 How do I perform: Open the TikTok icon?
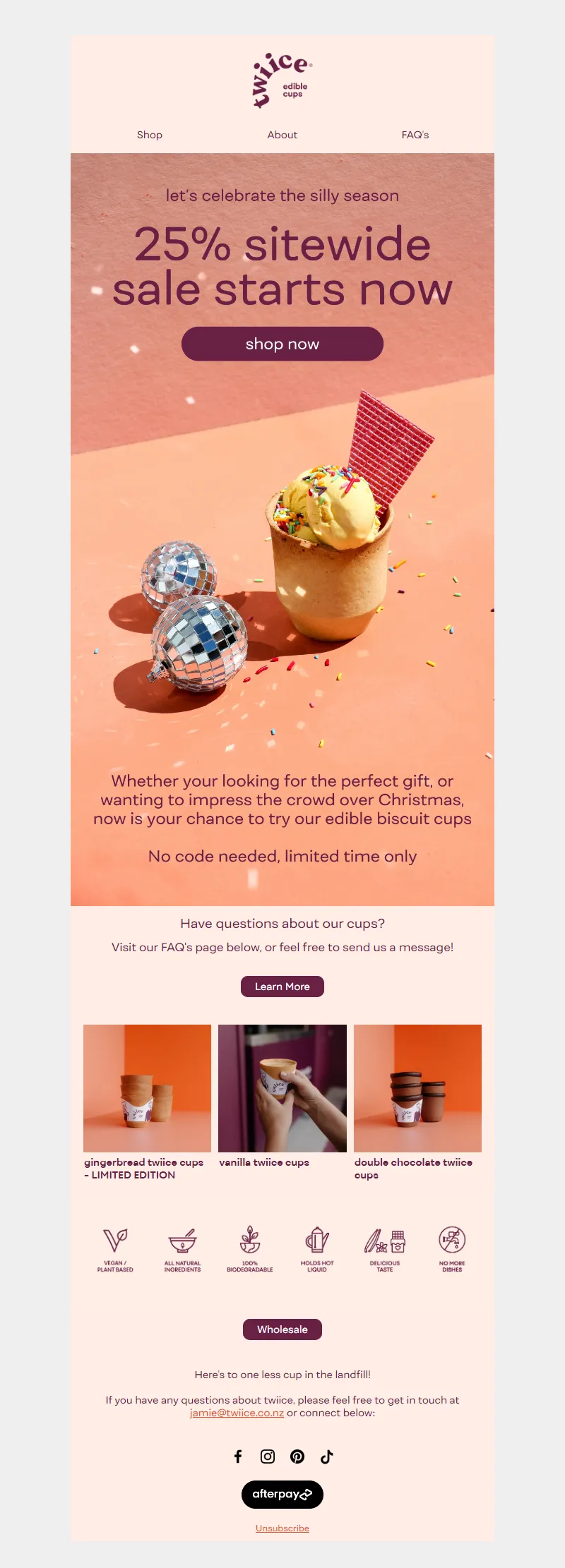[327, 1457]
